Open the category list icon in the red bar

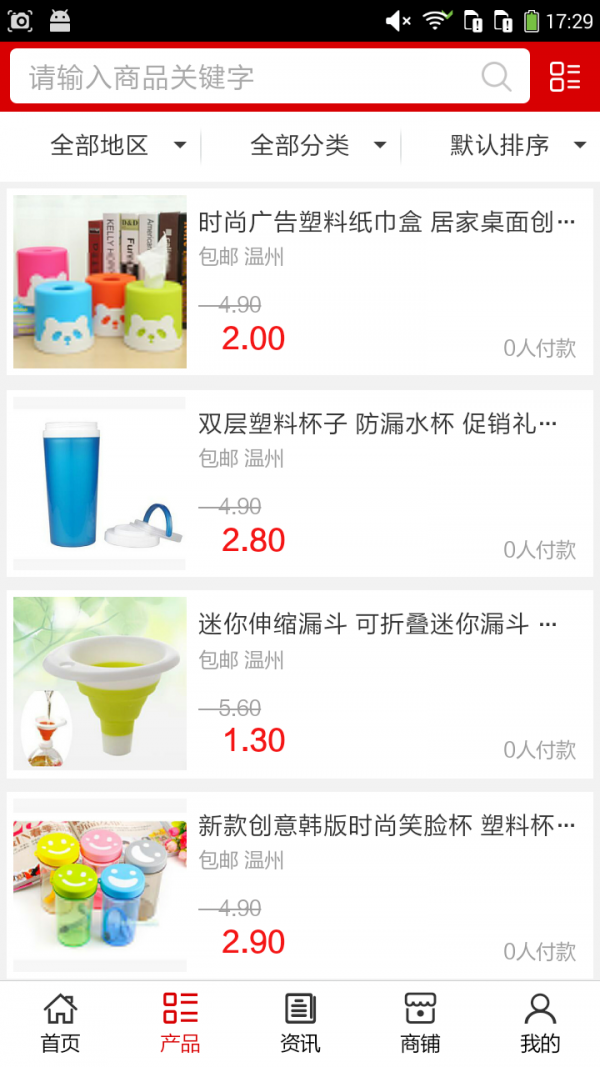[565, 77]
